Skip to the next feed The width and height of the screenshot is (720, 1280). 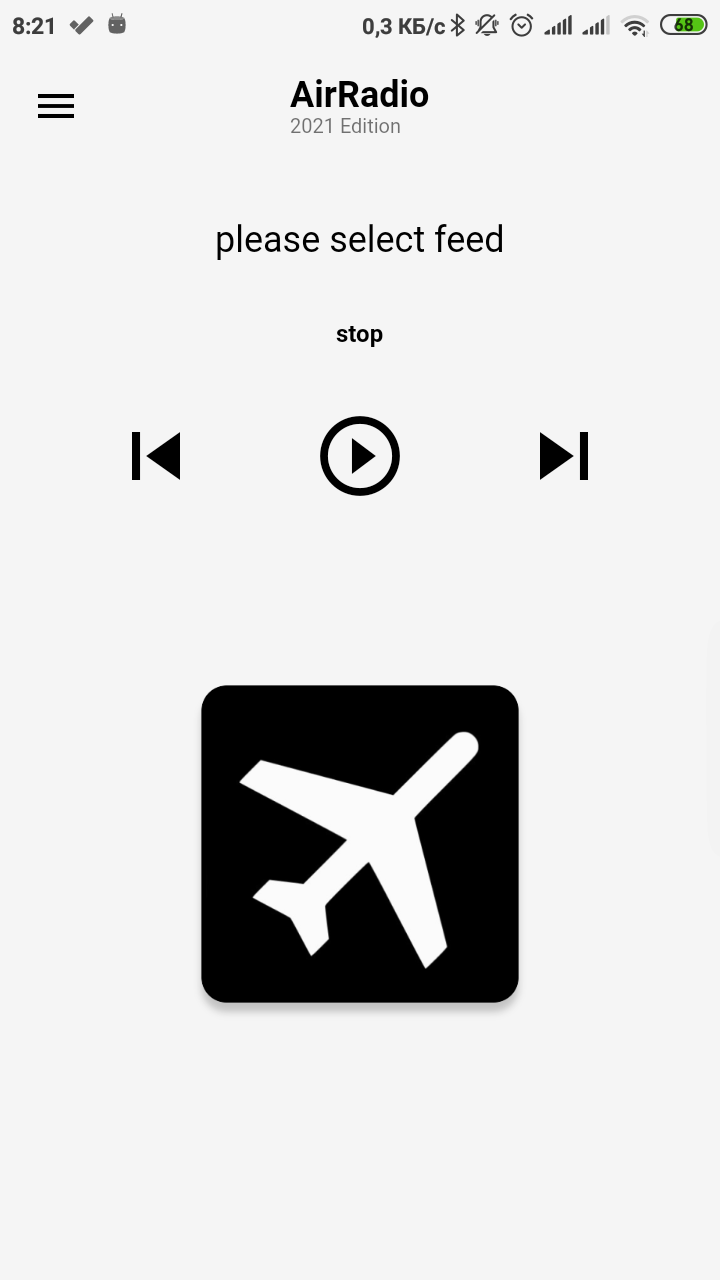pos(564,456)
